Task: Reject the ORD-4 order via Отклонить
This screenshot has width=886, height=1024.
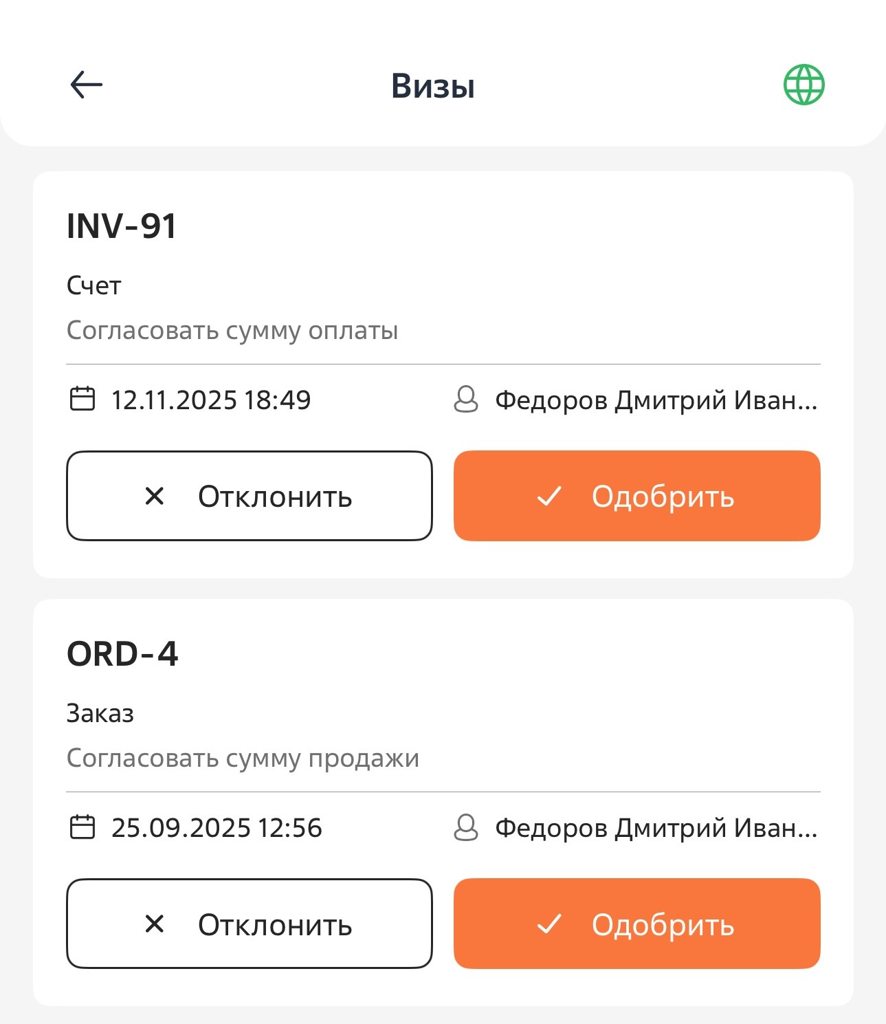Action: click(x=249, y=923)
